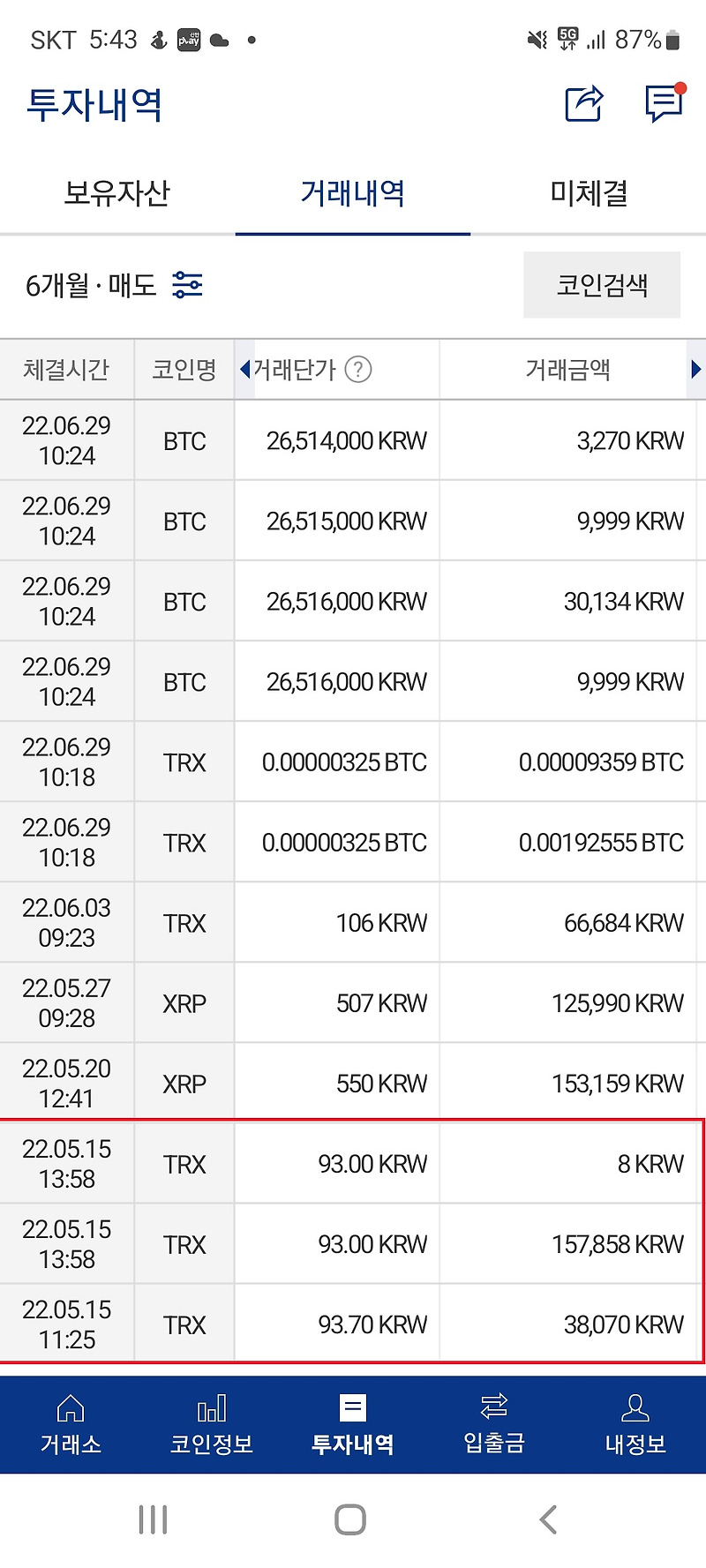Open the 거래단가 help question mark
The width and height of the screenshot is (706, 1568).
point(358,369)
